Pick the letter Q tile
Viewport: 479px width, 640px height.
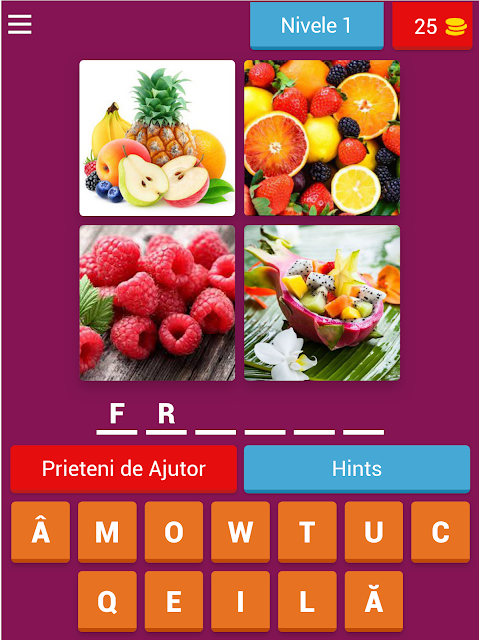point(107,601)
